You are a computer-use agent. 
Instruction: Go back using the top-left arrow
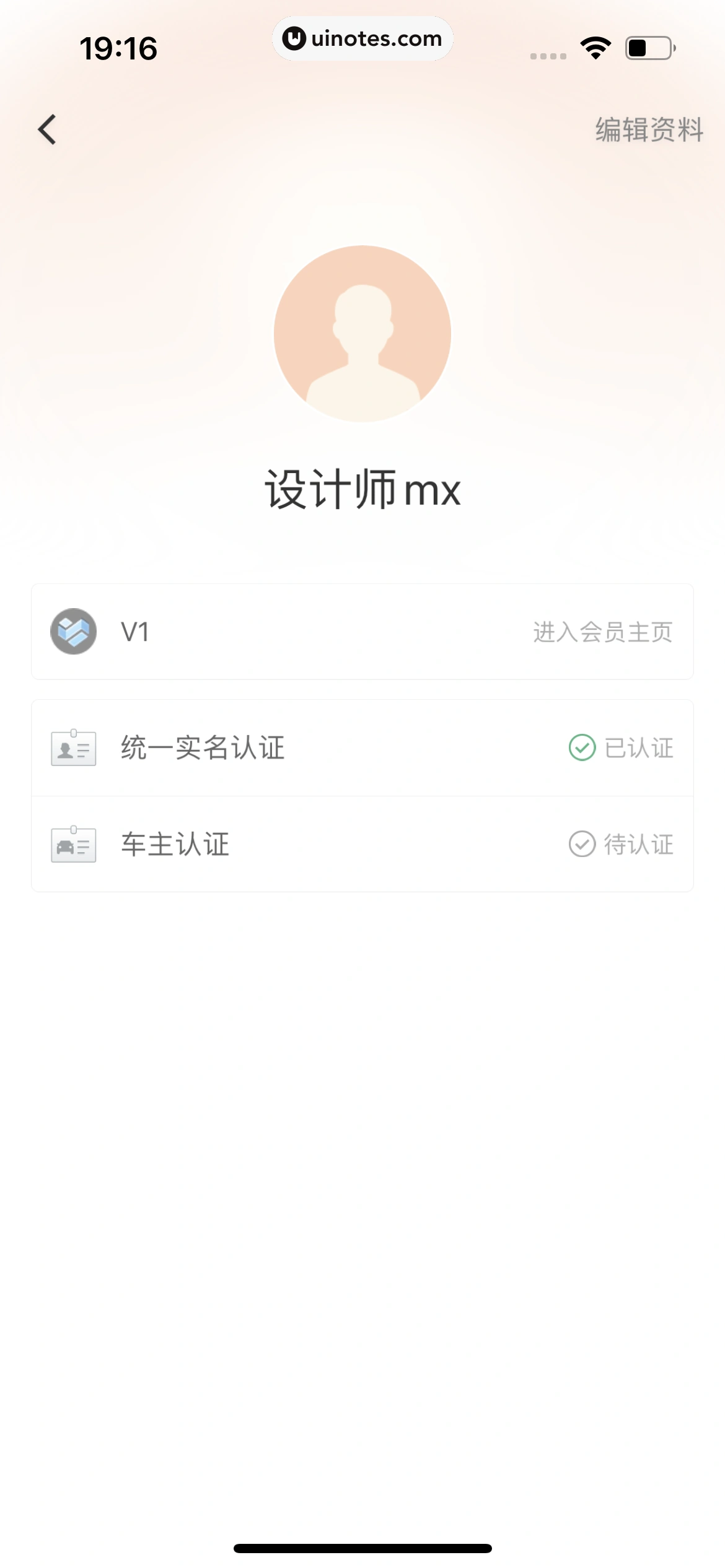pos(47,129)
